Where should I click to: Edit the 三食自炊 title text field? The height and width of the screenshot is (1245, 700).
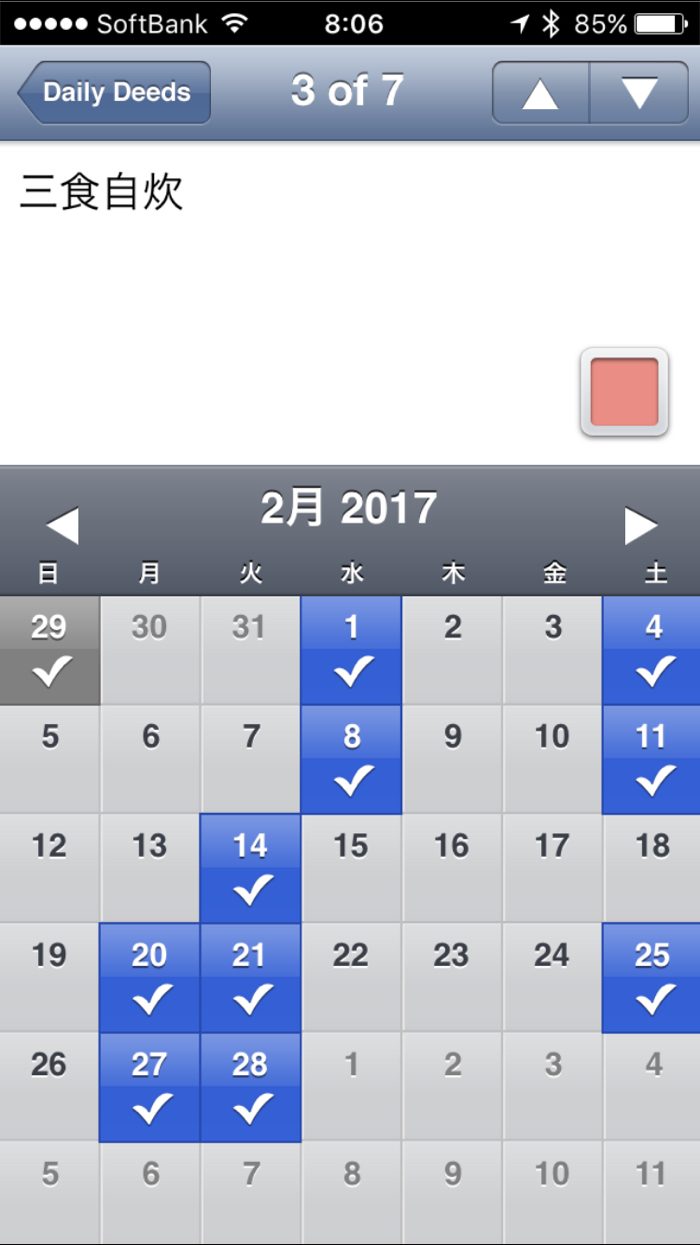300,194
